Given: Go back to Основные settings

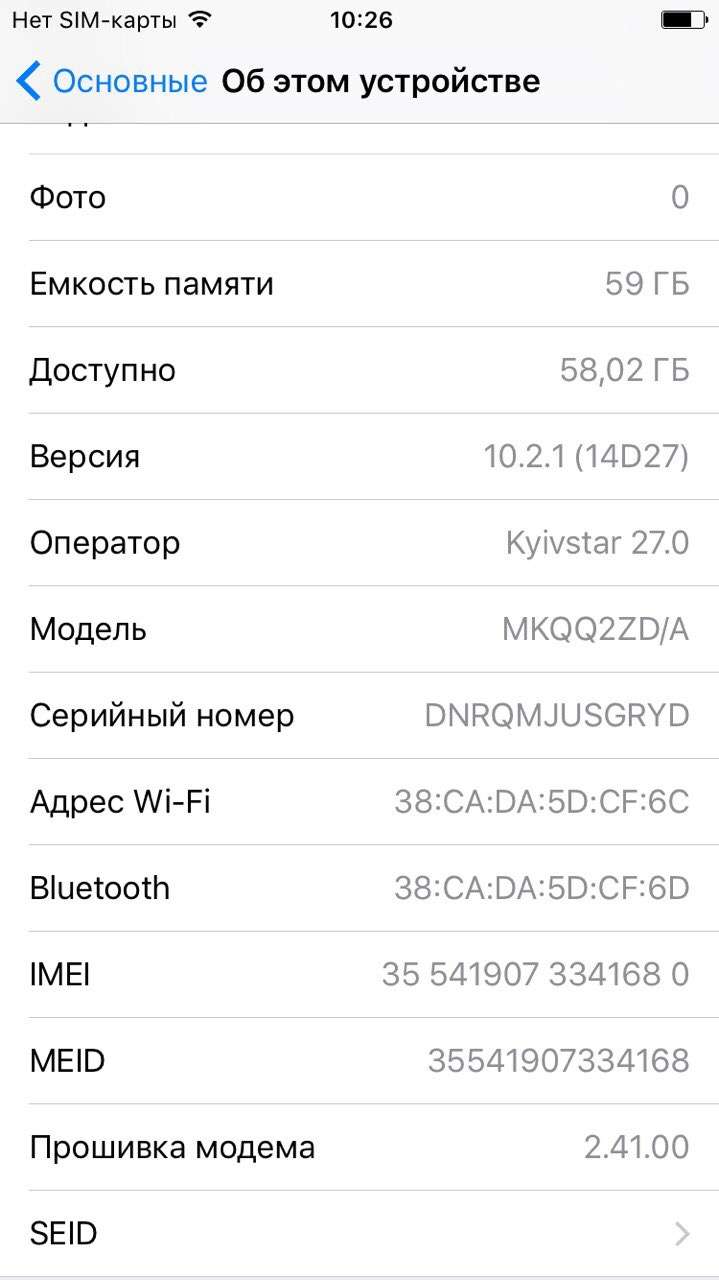Looking at the screenshot, I should (112, 81).
